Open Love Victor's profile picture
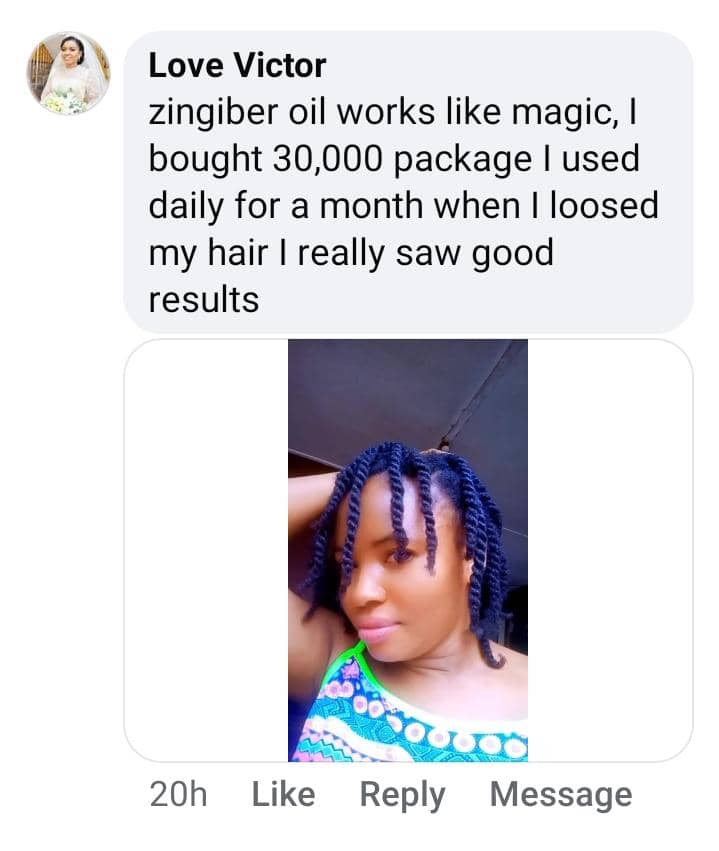719x851 pixels. coord(69,73)
